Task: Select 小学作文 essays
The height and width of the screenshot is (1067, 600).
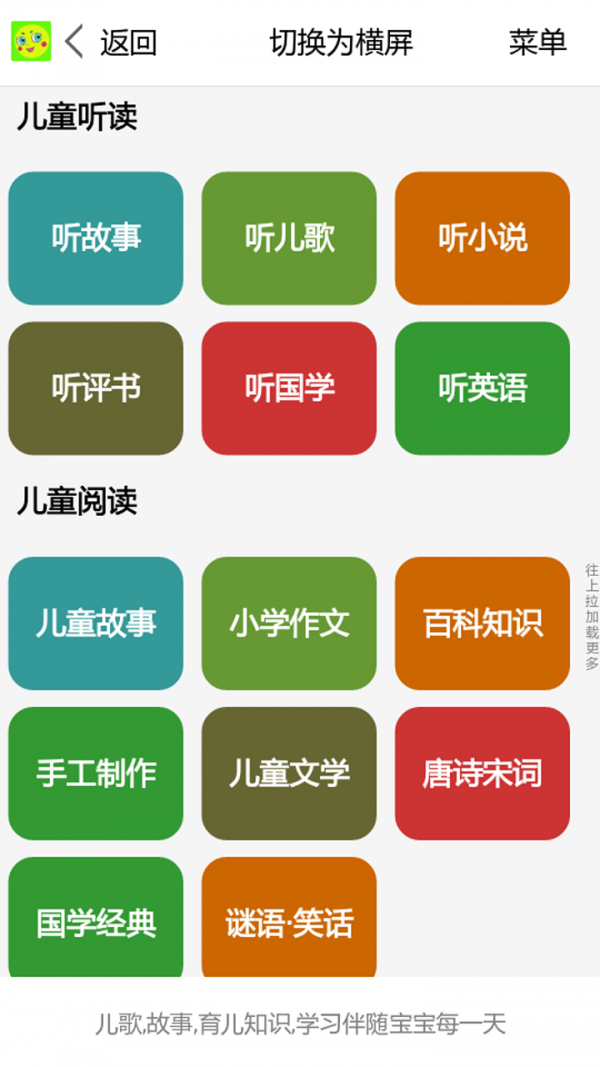Action: coord(289,623)
